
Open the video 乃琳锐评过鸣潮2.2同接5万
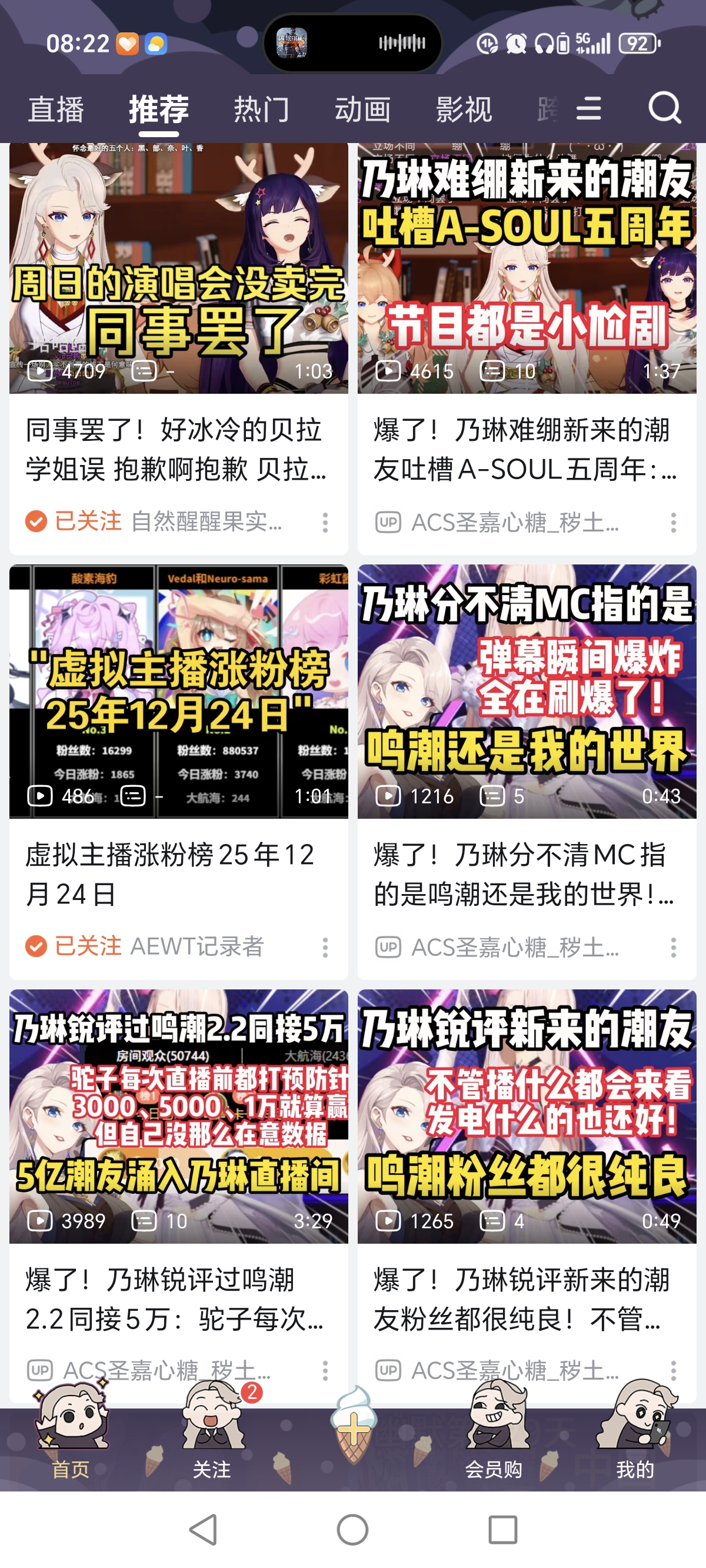[x=178, y=1116]
